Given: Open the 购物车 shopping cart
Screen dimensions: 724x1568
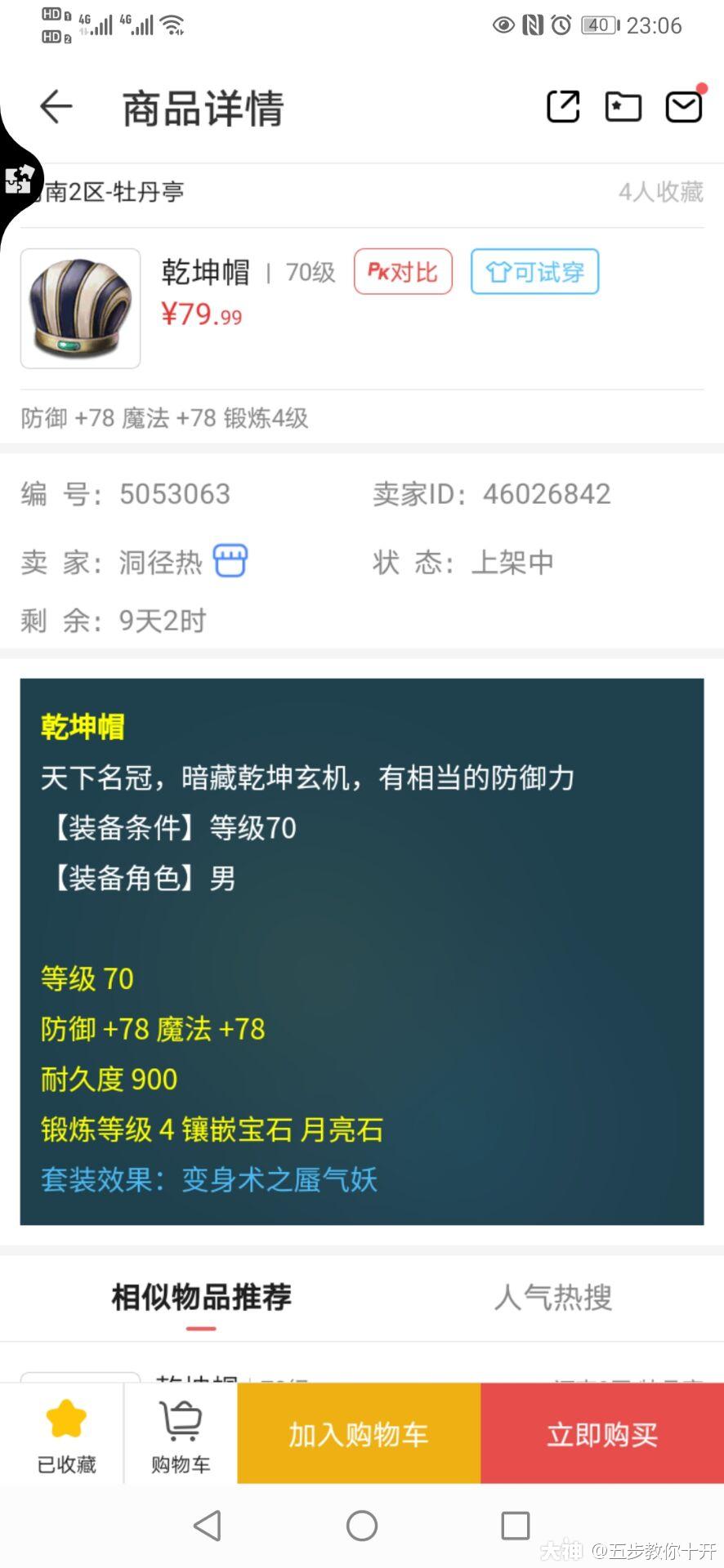Looking at the screenshot, I should 181,1434.
